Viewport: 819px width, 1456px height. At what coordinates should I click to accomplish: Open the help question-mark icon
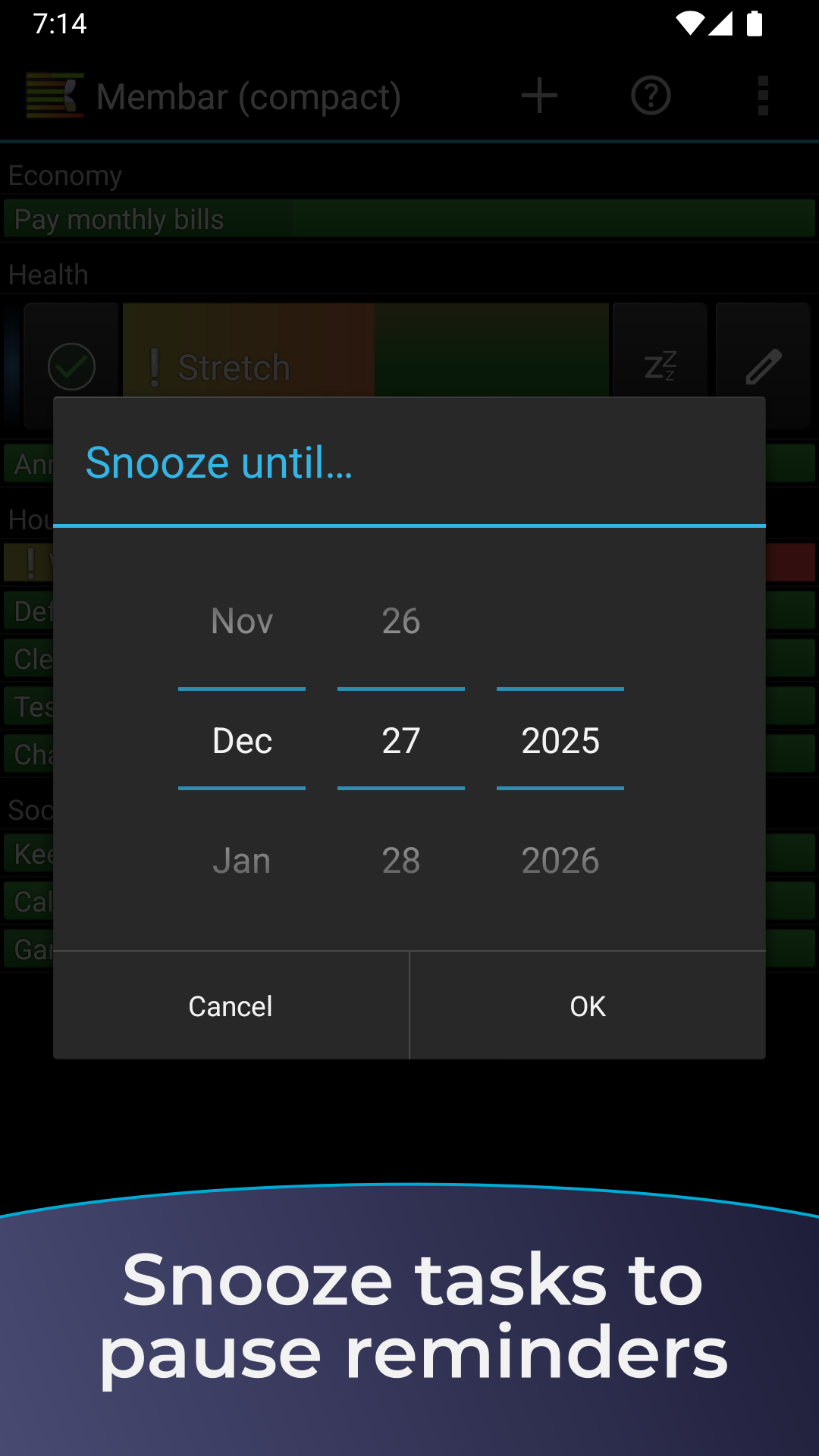coord(651,96)
